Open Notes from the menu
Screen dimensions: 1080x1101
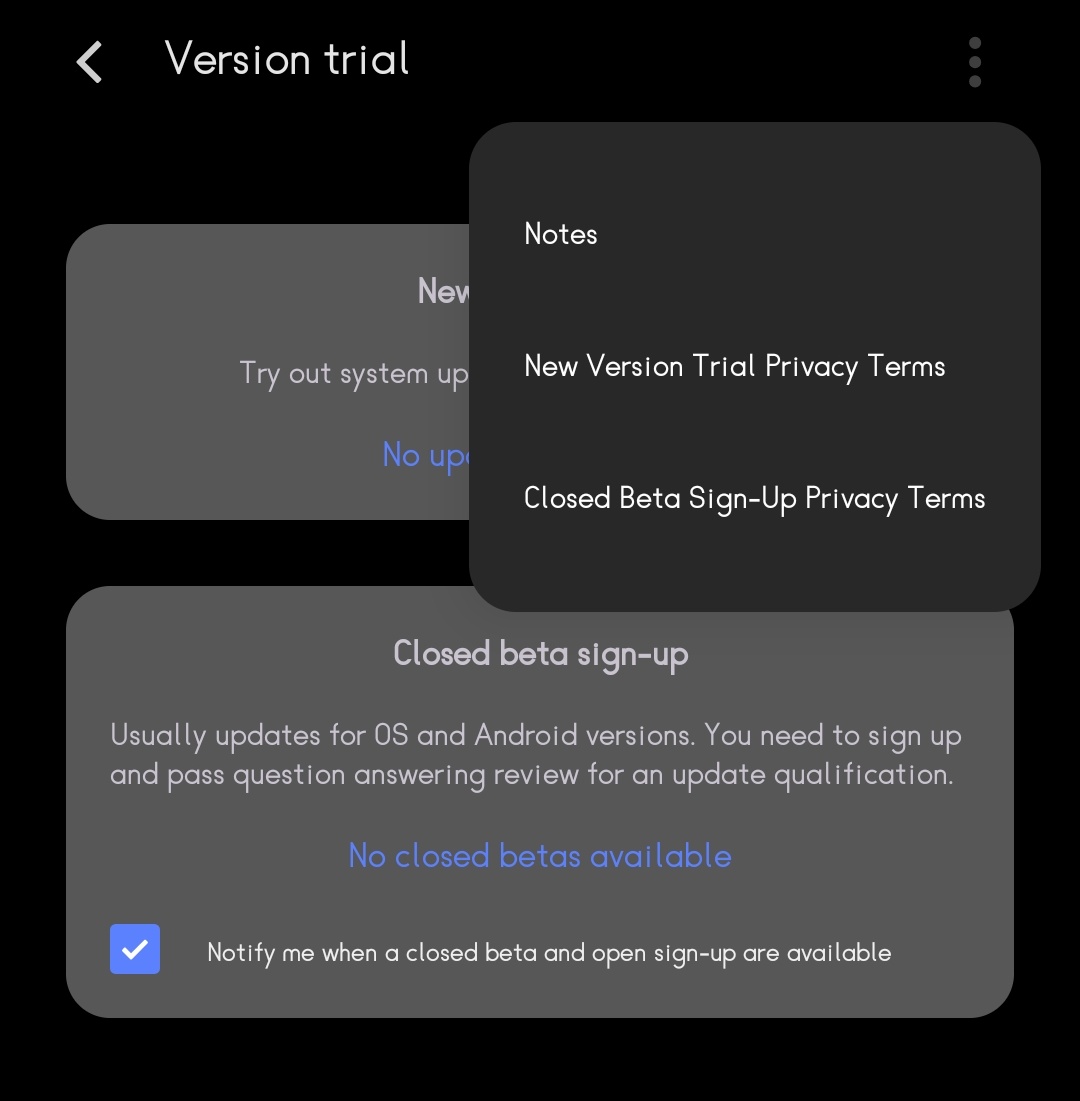coord(561,234)
